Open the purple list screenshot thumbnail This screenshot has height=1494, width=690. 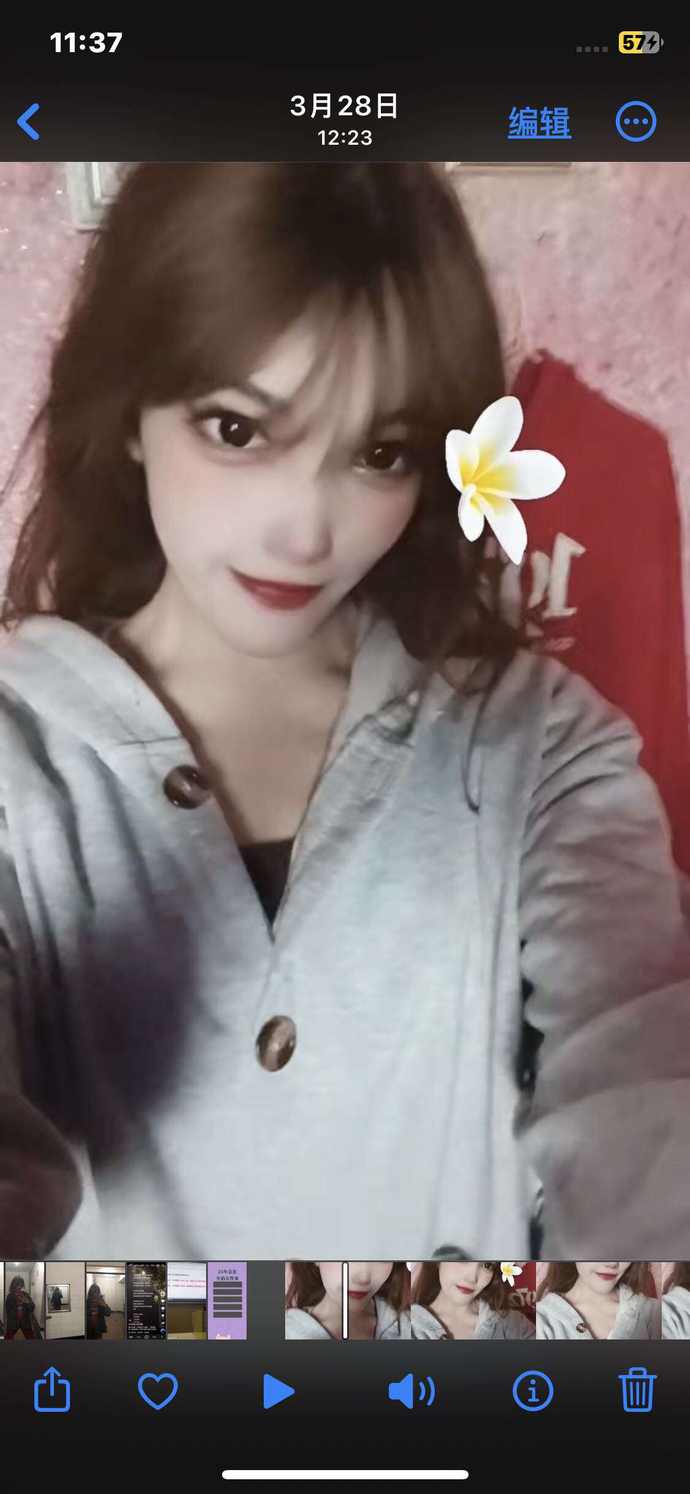(x=227, y=1300)
